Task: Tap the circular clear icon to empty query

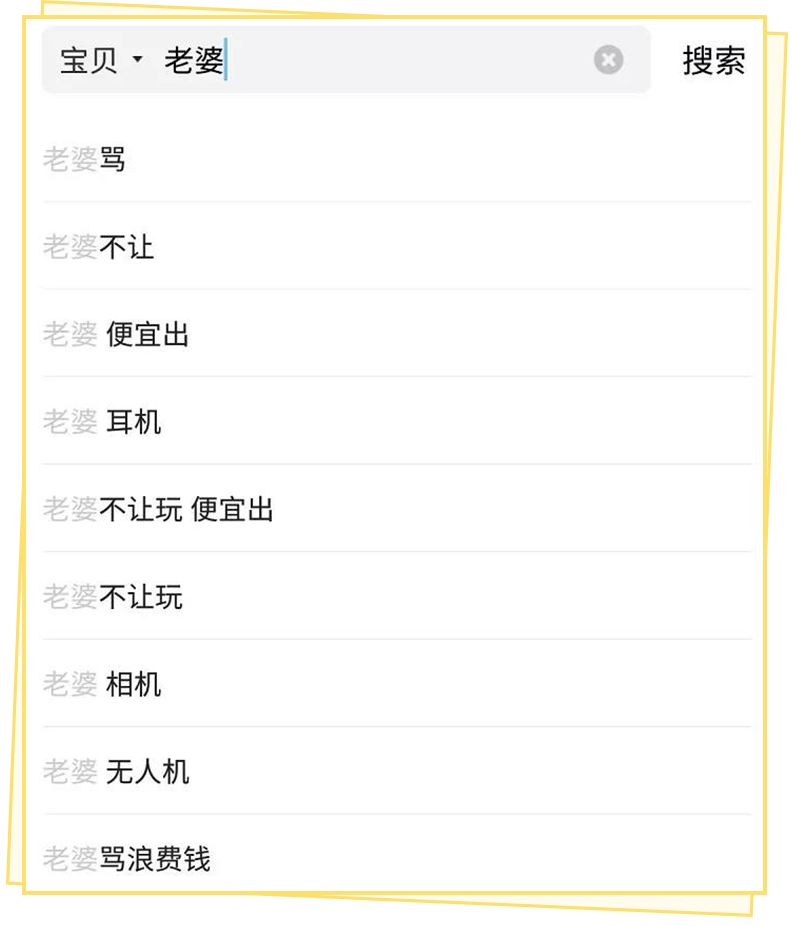Action: (x=608, y=61)
